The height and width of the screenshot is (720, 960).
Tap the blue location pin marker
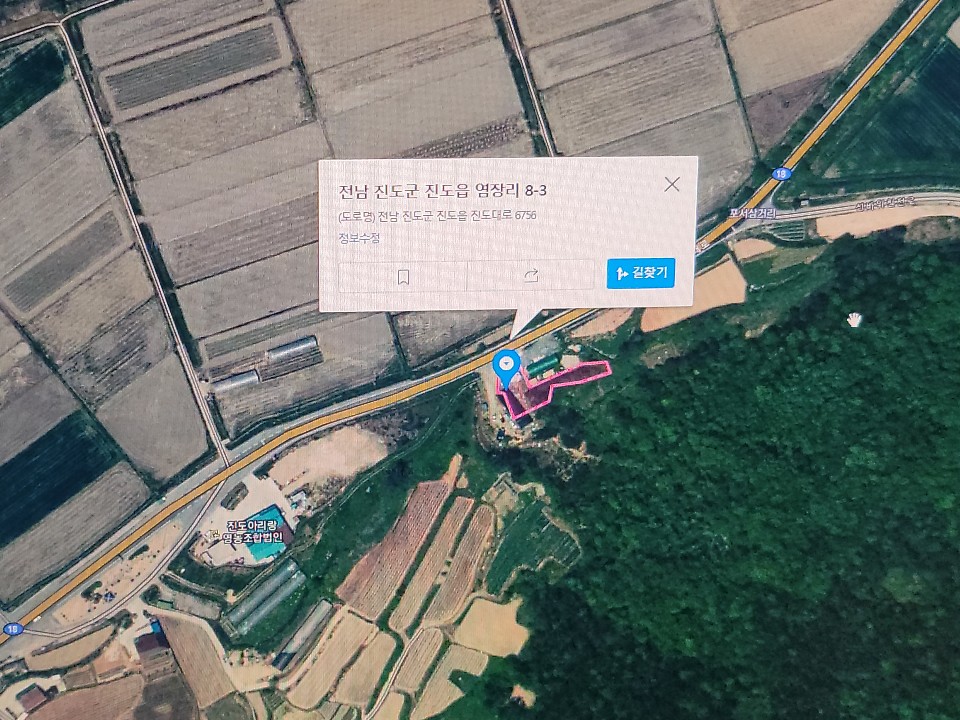[508, 367]
